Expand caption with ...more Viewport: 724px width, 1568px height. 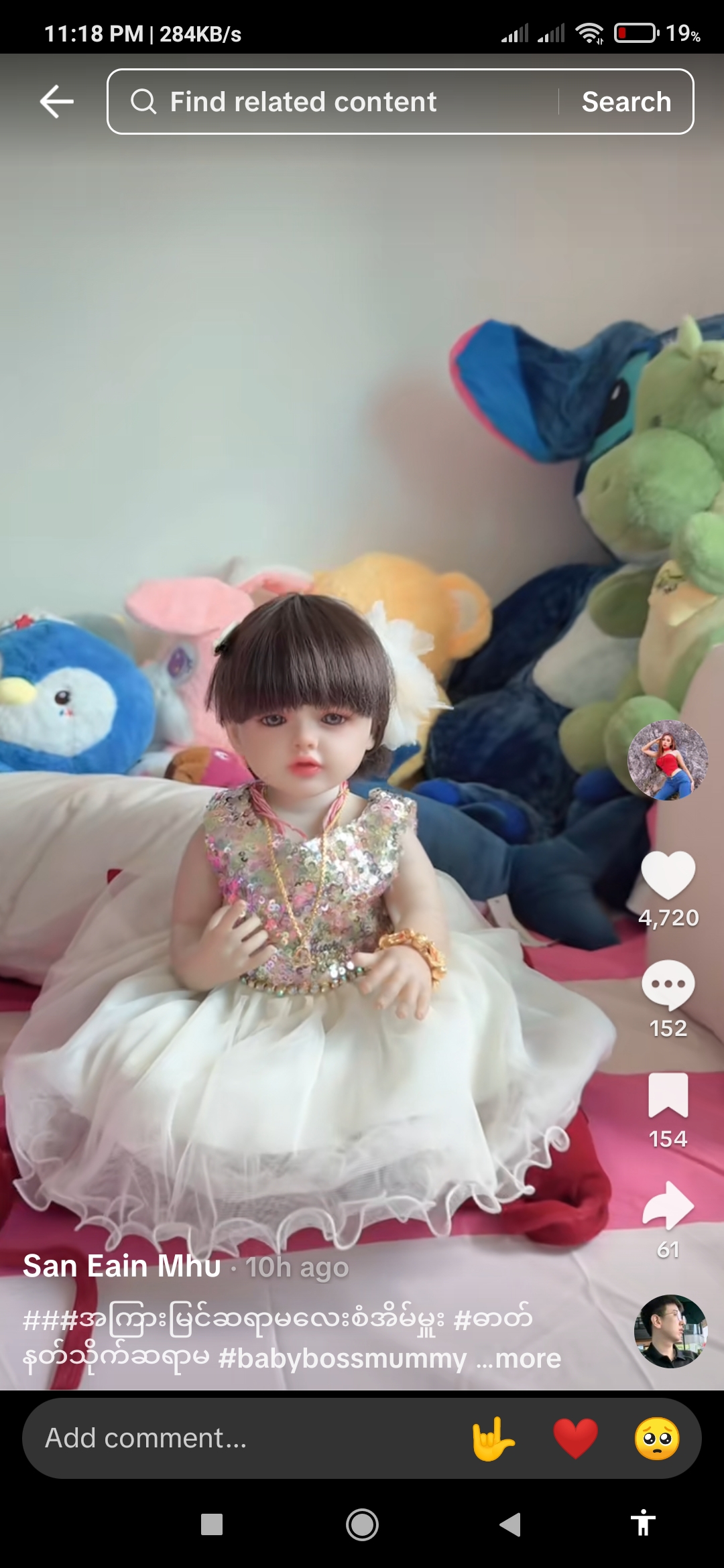pos(519,1359)
